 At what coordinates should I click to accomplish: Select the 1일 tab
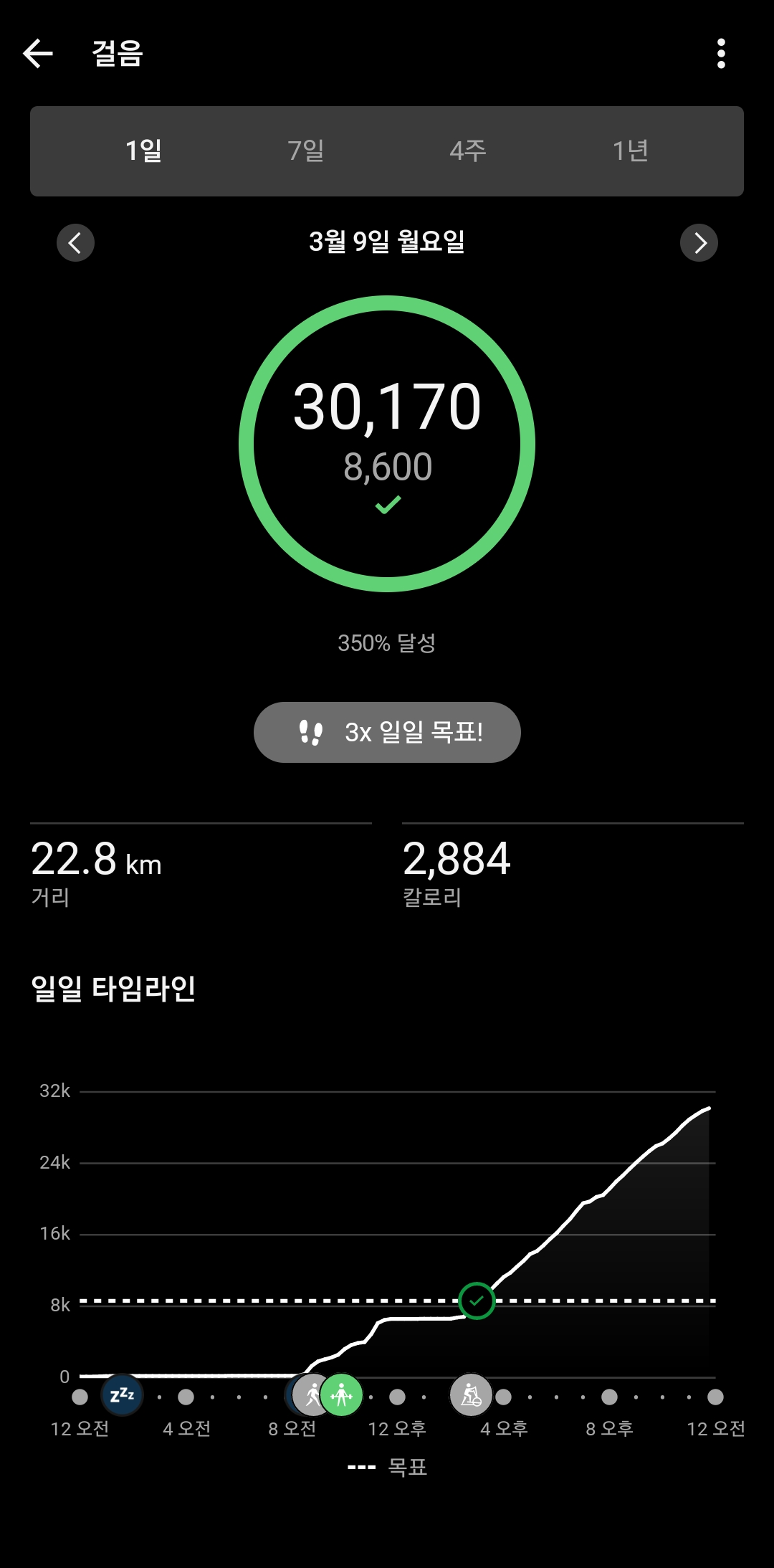(143, 151)
